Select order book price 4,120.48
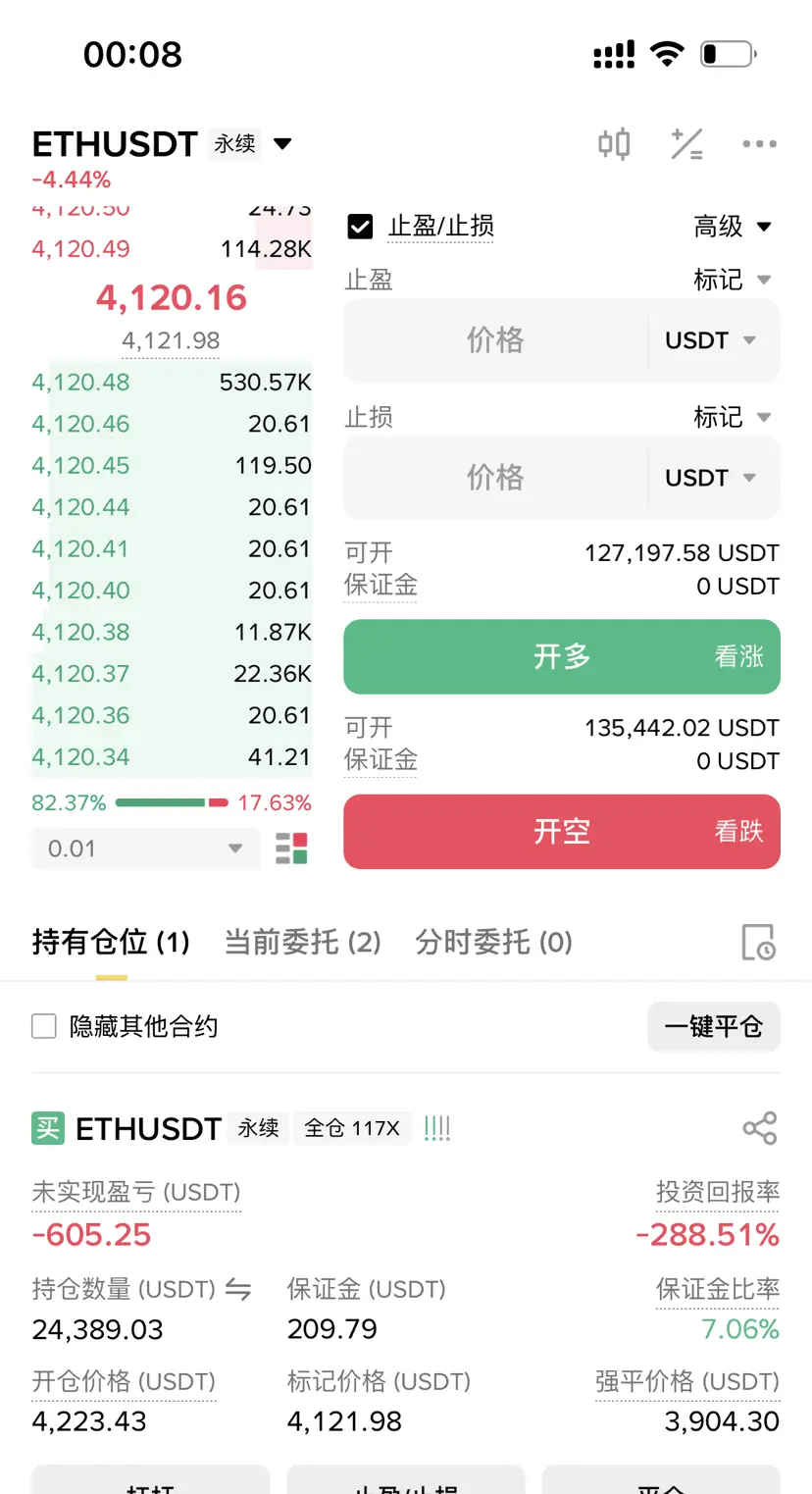 (x=80, y=383)
